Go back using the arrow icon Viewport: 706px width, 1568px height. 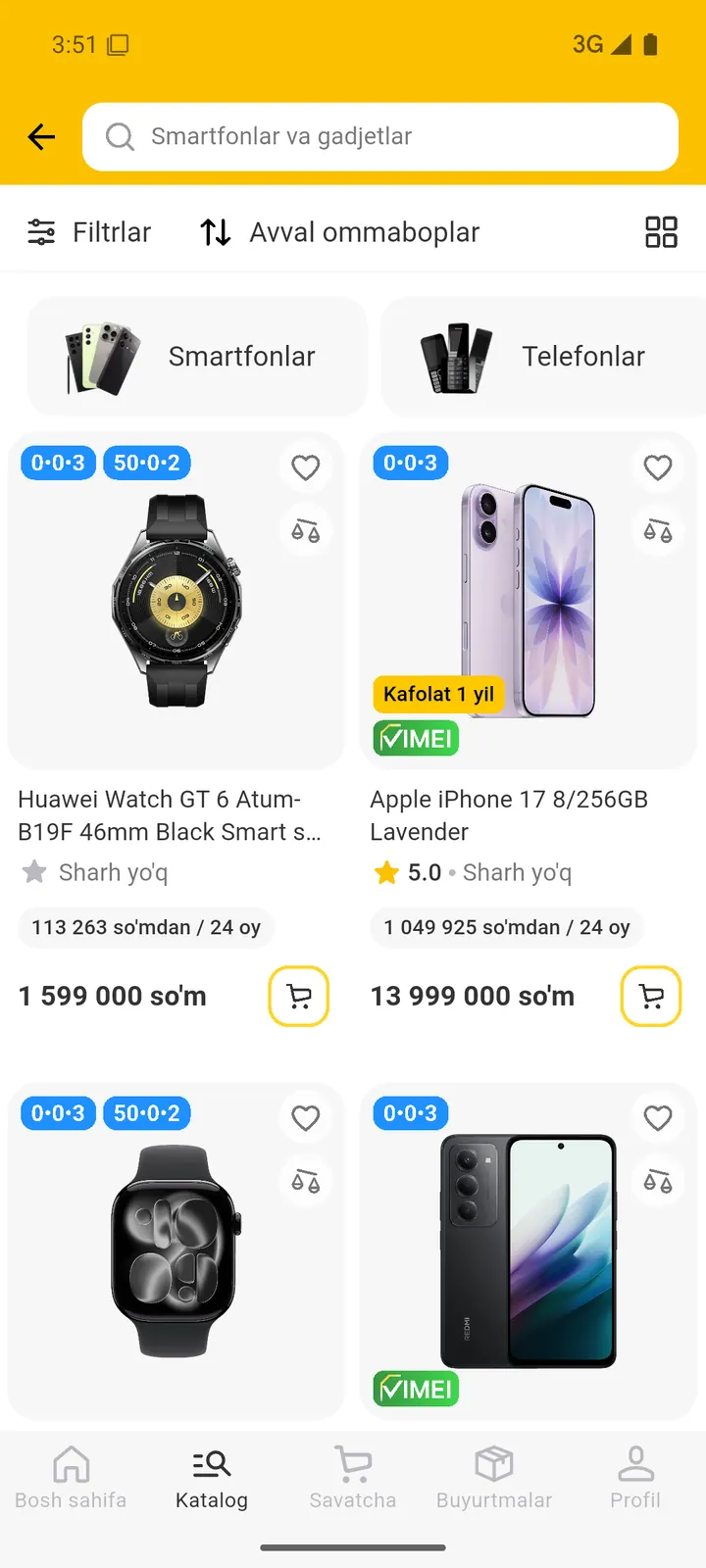pyautogui.click(x=41, y=137)
